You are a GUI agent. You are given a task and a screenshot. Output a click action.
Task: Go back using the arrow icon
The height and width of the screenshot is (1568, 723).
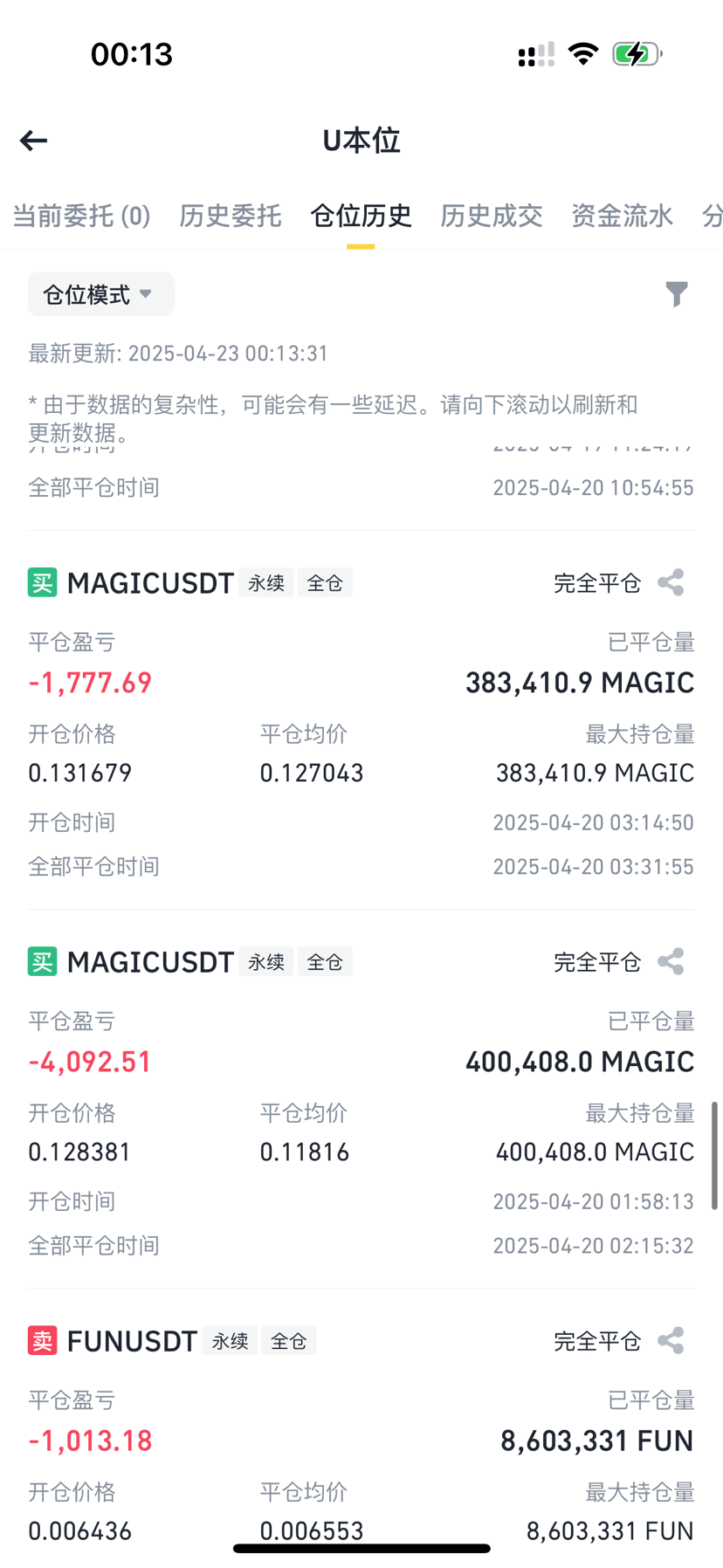pos(34,141)
